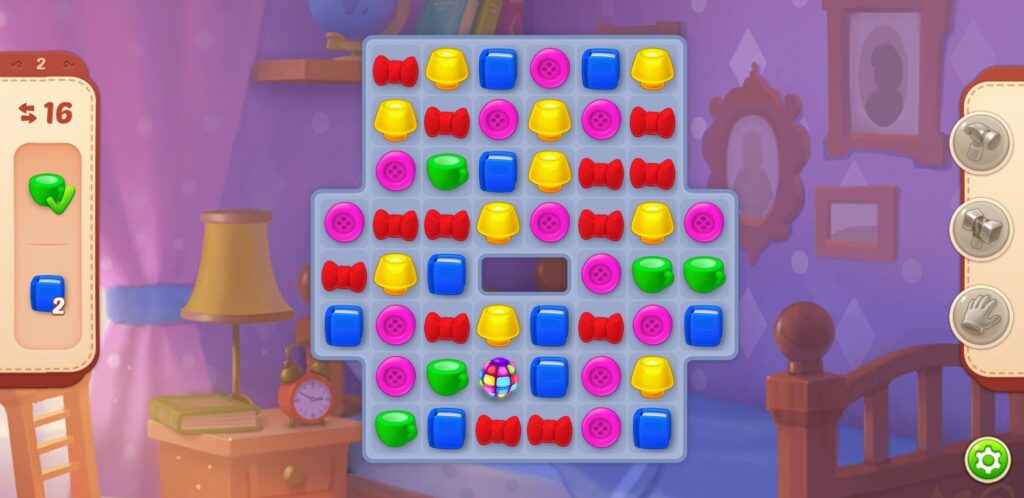Viewport: 1024px width, 498px height.
Task: Tap the rainbow ball on the board
Action: [x=497, y=377]
